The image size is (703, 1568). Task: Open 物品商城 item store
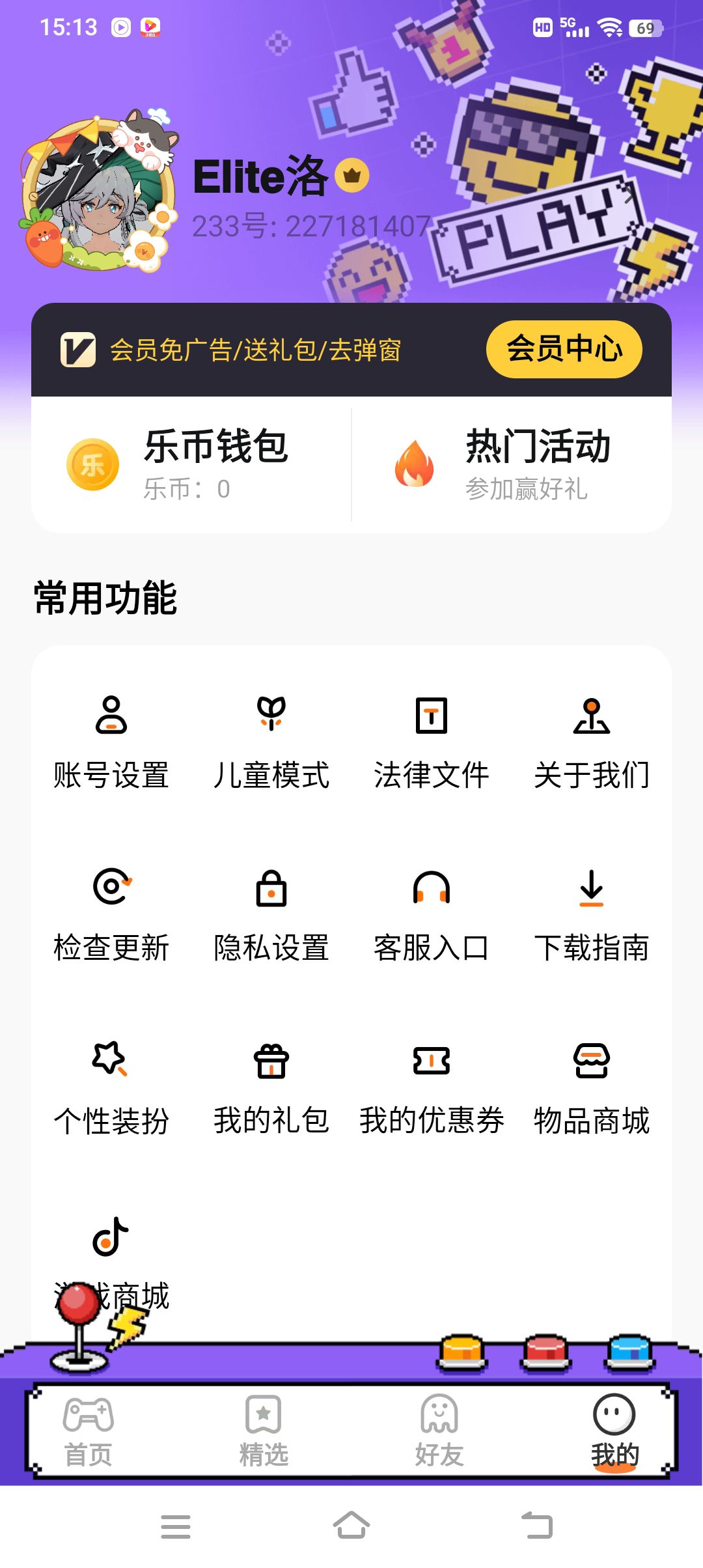pyautogui.click(x=592, y=1087)
